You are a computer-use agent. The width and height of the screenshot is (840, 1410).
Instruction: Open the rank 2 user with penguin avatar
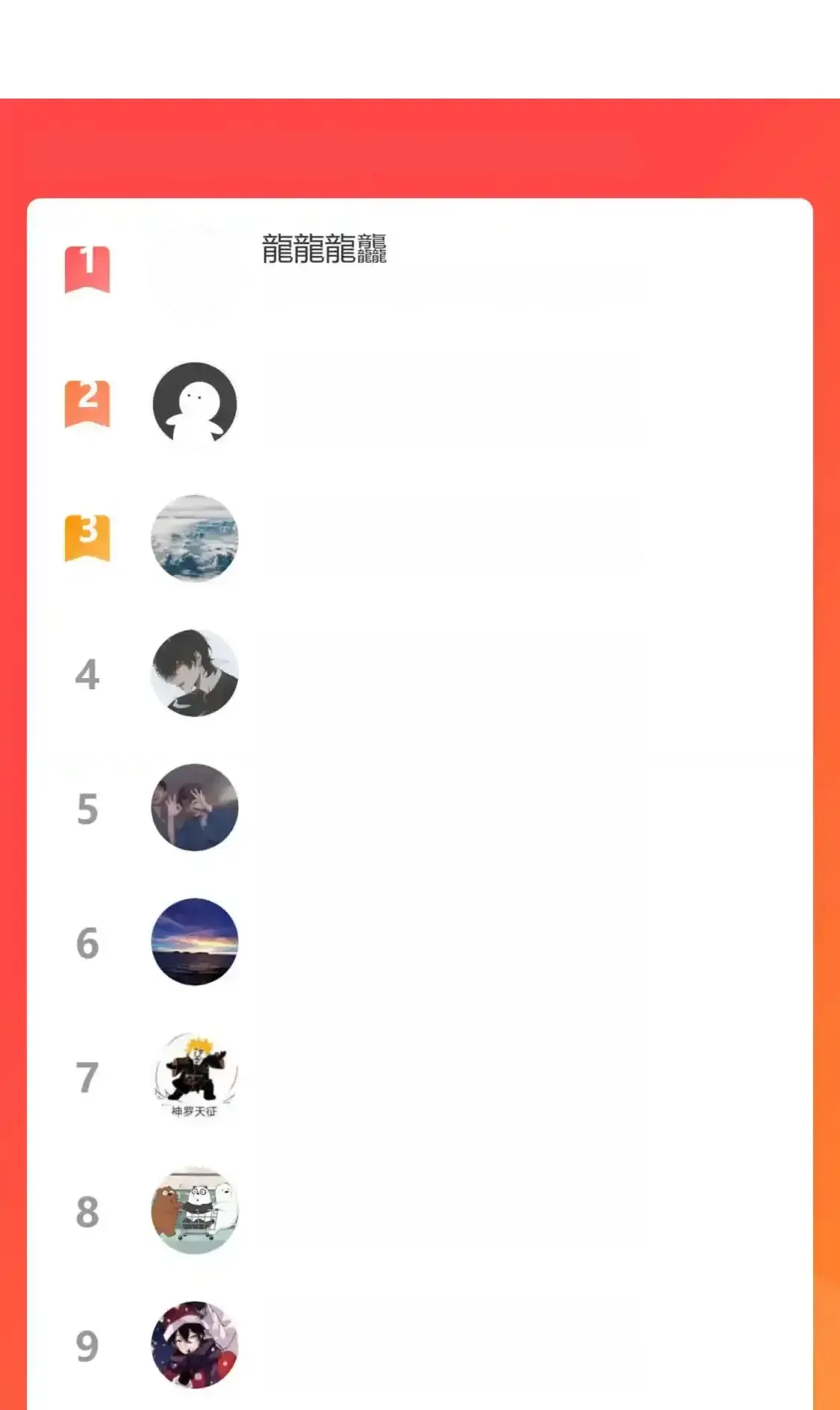coord(195,405)
